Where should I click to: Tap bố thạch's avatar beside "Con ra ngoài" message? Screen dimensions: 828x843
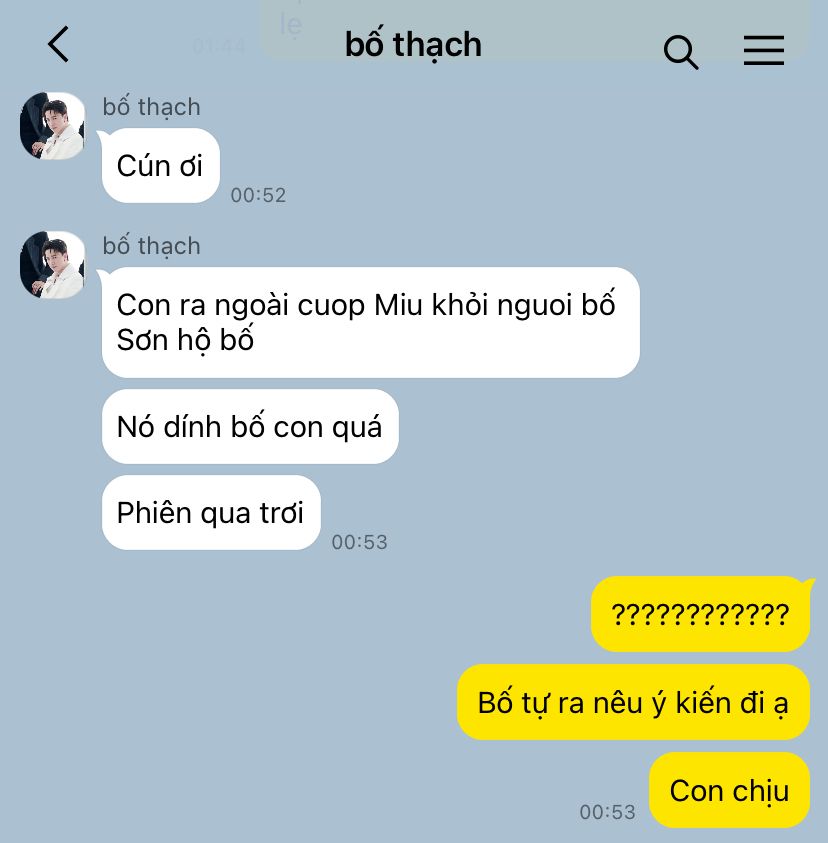coord(52,265)
